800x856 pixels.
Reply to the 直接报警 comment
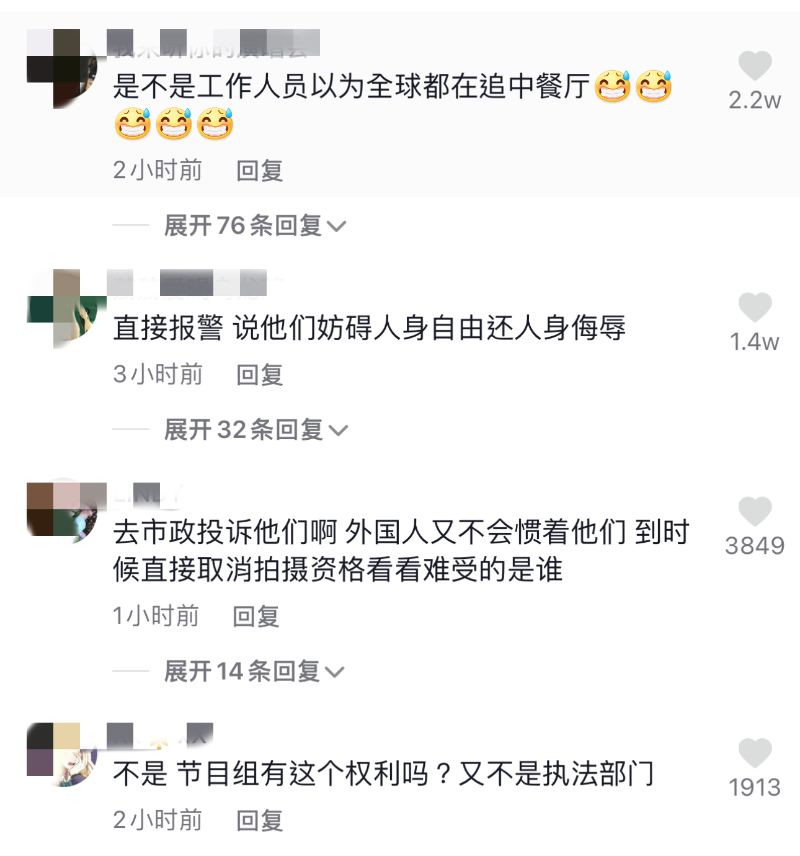260,375
